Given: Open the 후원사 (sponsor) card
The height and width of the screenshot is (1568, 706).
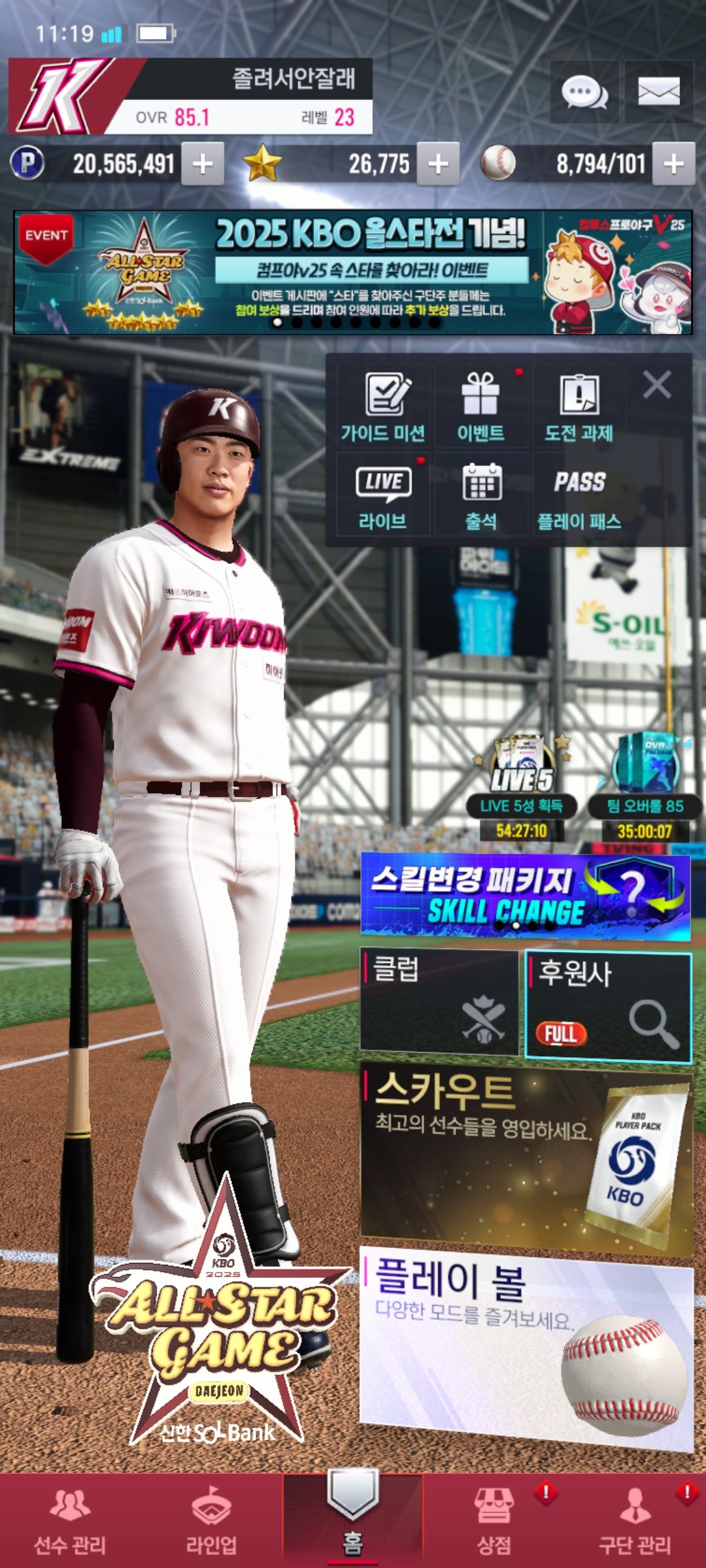Looking at the screenshot, I should (609, 1006).
